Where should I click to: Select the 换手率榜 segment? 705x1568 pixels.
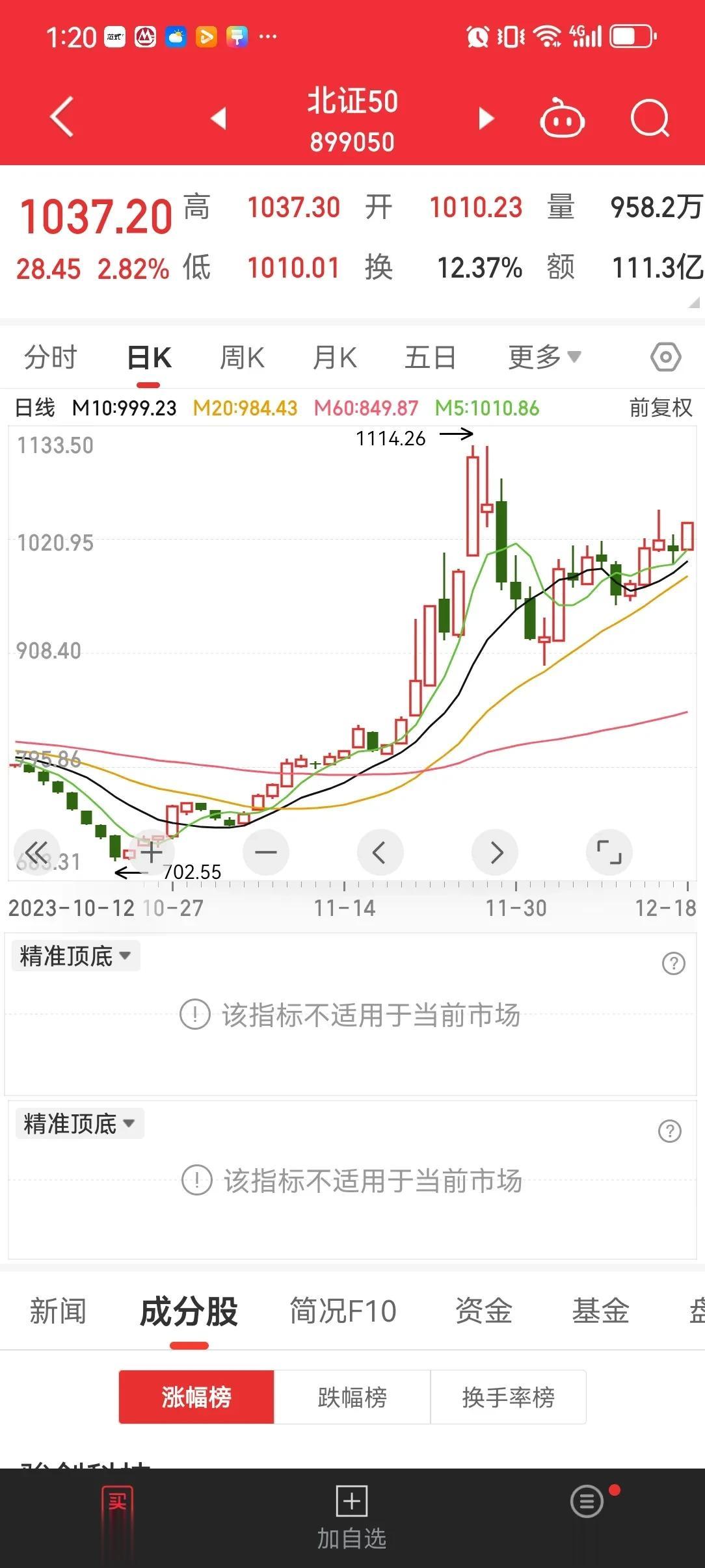(508, 1397)
